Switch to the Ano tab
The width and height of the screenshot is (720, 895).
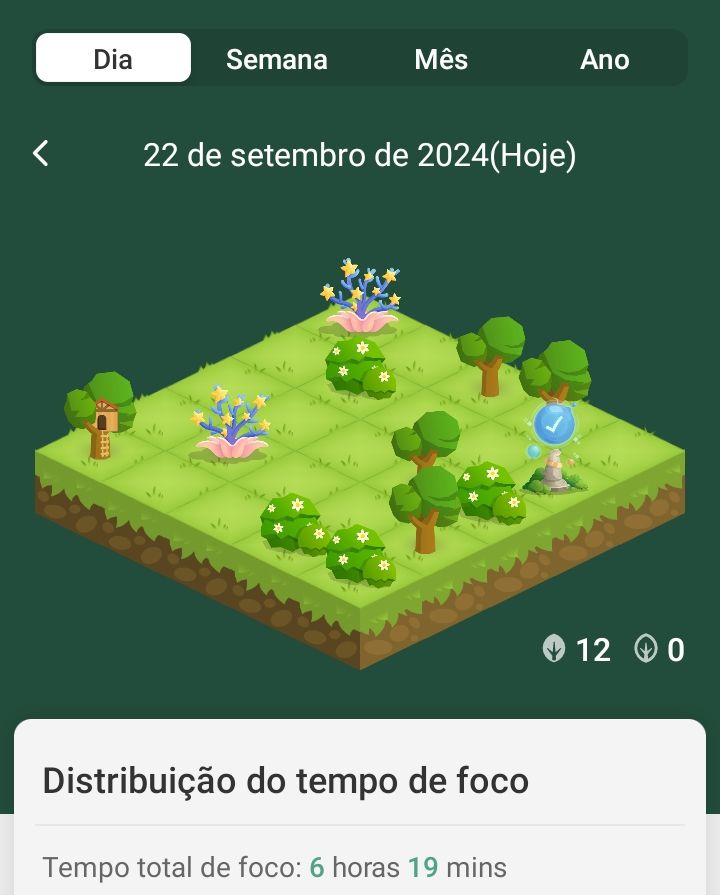(x=604, y=59)
